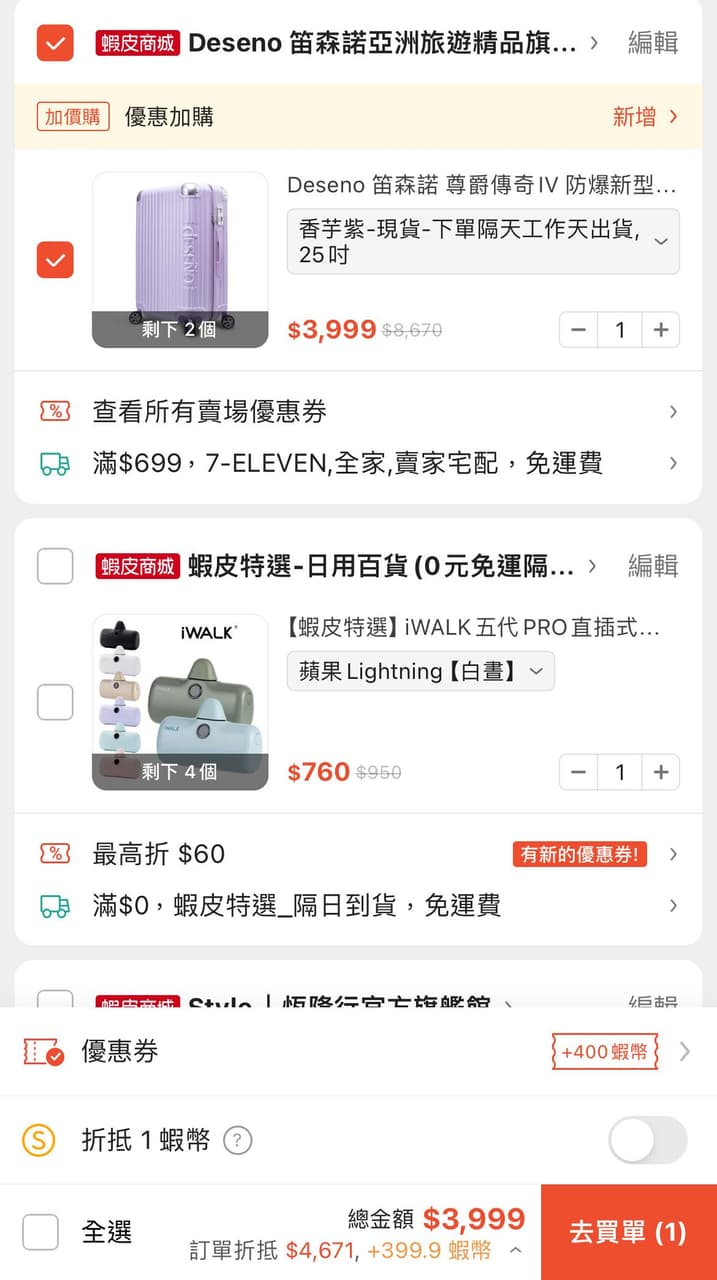Tap 編輯 for the Deseno shop

coord(652,43)
